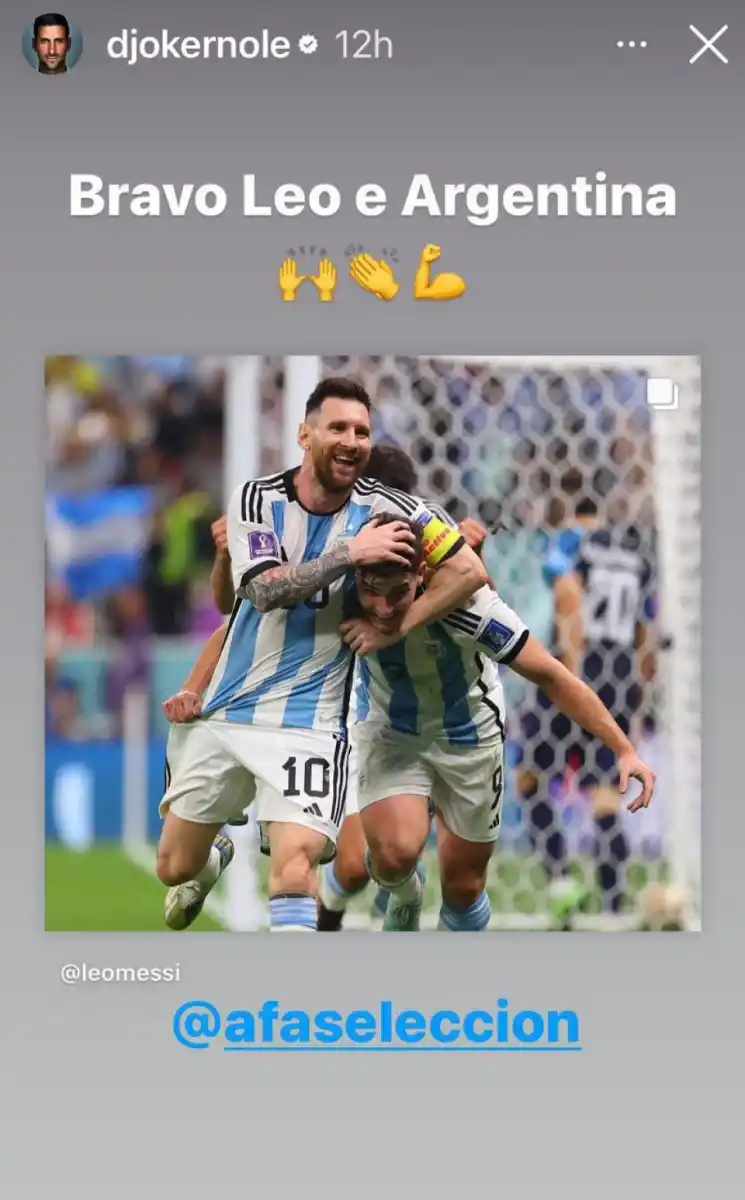Screen dimensions: 745x1200
Task: Open the shared @leomessi post
Action: [372, 643]
